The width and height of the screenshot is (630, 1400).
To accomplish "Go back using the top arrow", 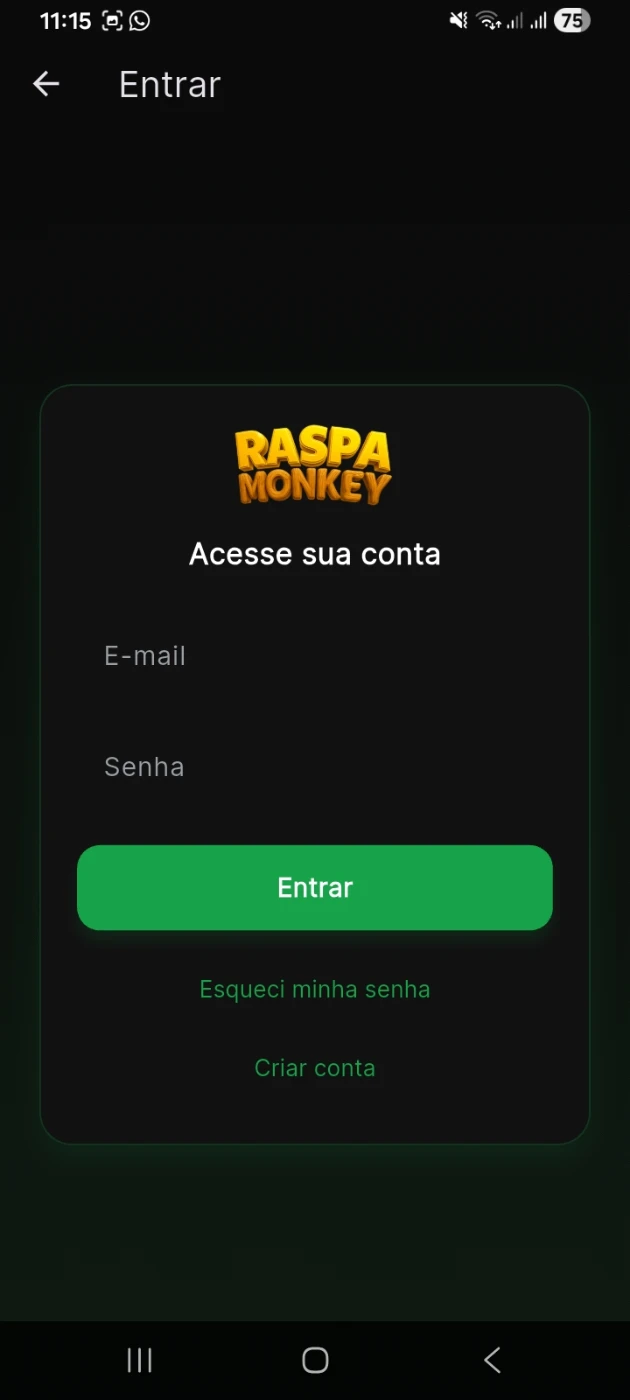I will pos(46,85).
